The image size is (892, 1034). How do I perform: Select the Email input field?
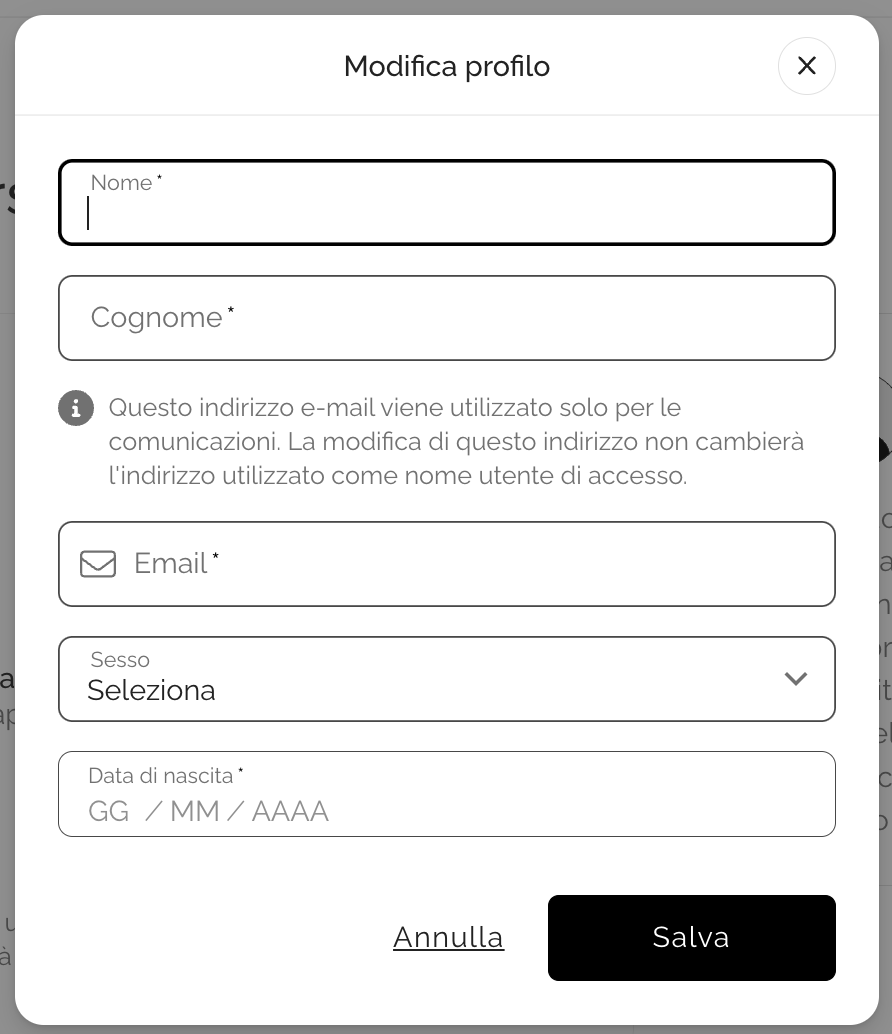click(x=470, y=564)
